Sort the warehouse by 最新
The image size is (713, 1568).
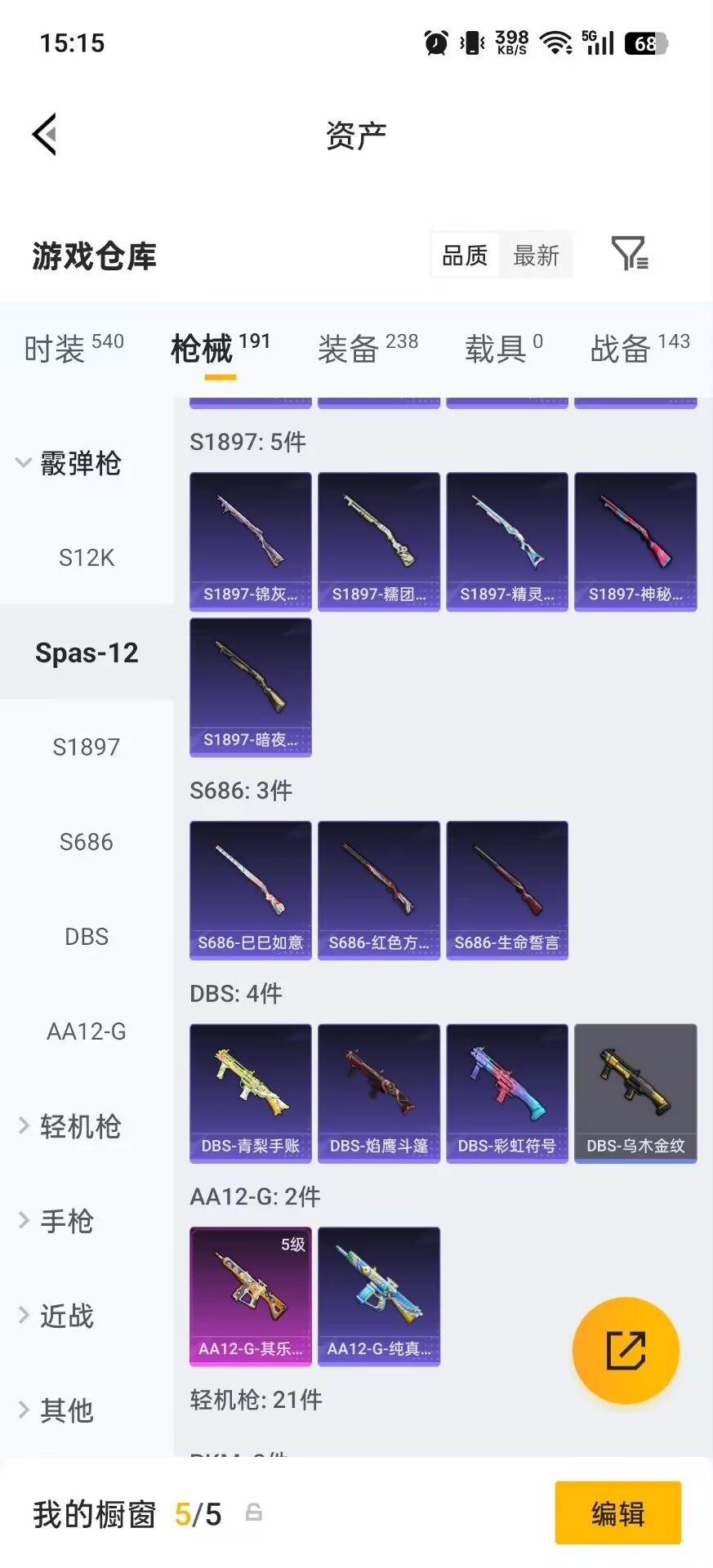(x=536, y=256)
